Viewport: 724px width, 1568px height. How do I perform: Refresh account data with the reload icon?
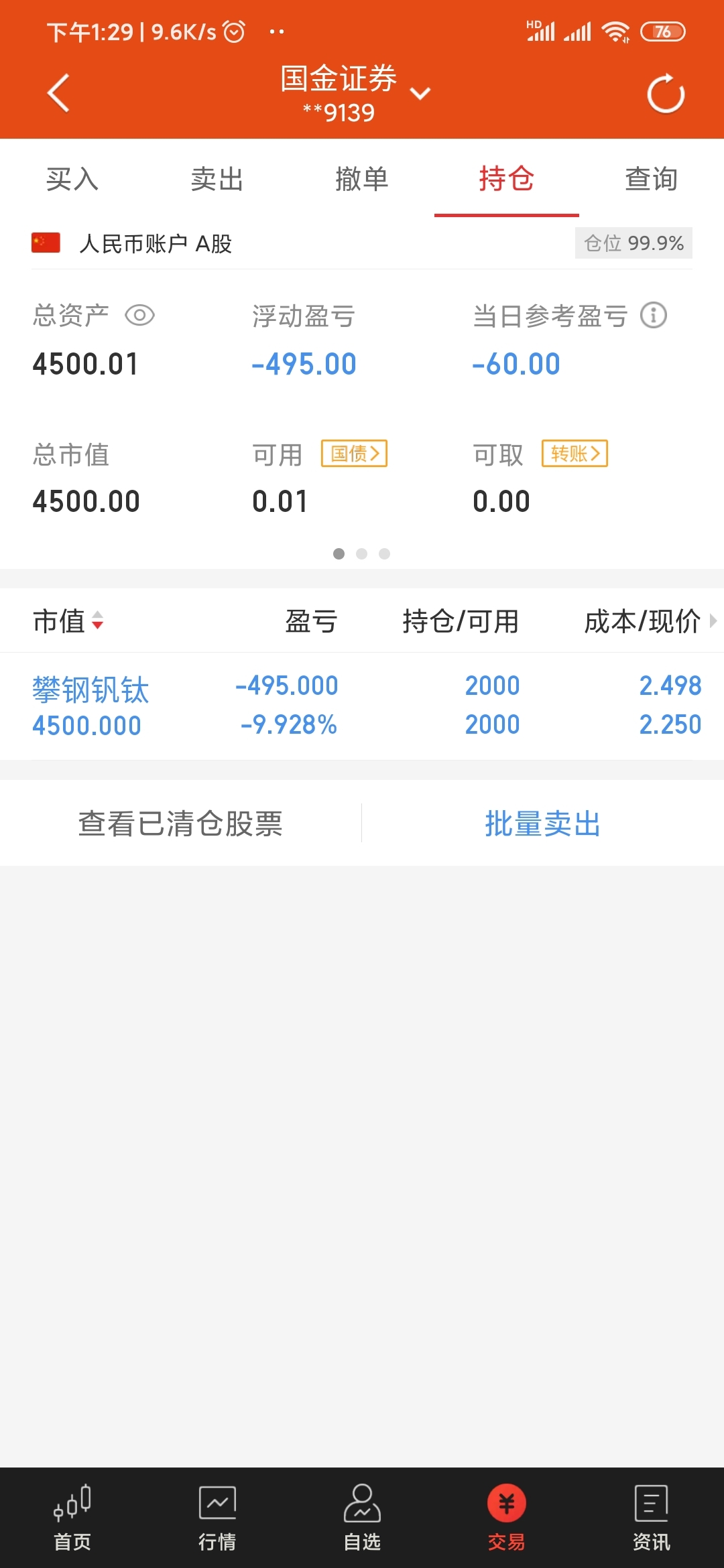[666, 94]
